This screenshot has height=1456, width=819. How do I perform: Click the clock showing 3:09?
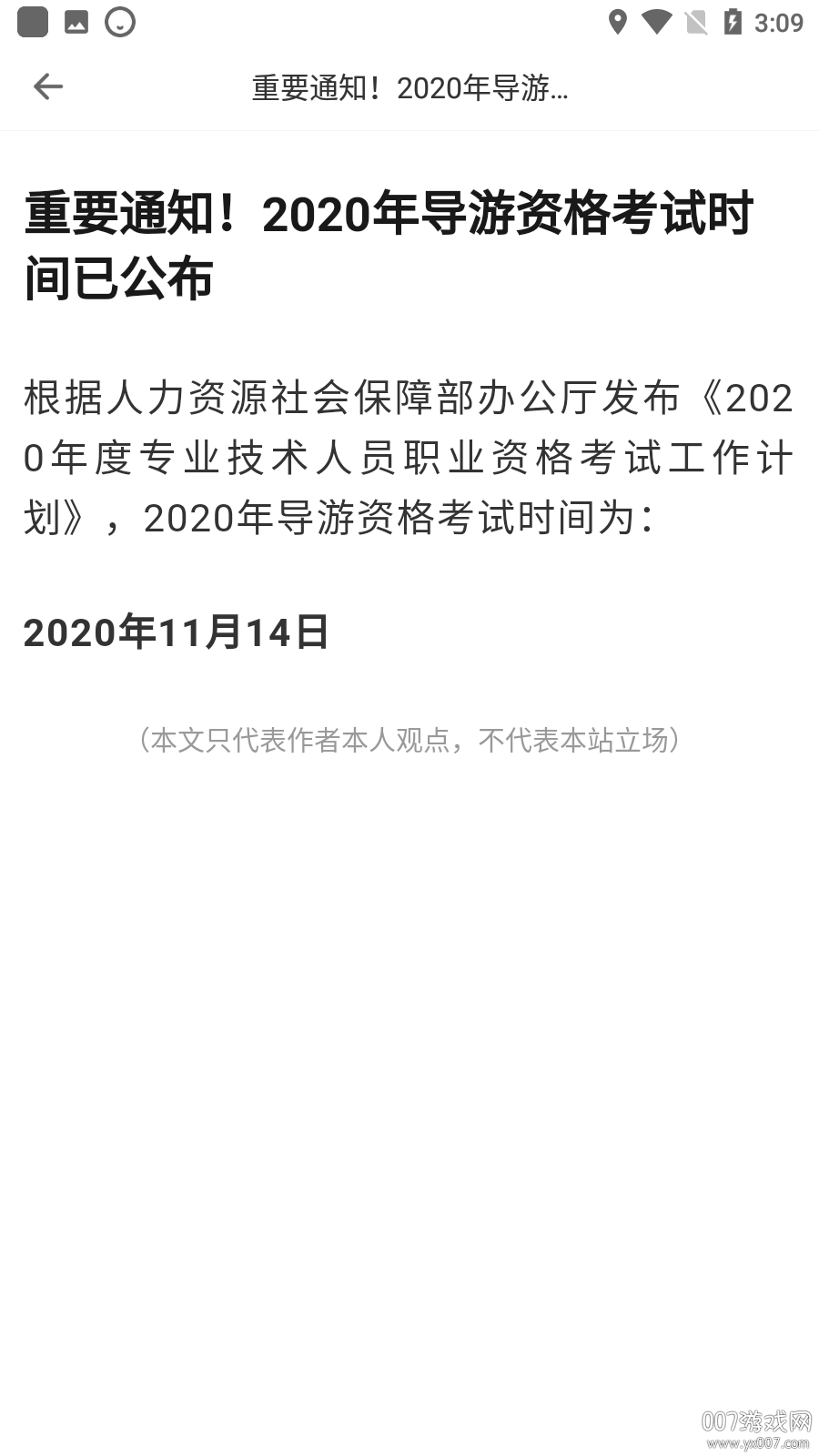point(779,22)
